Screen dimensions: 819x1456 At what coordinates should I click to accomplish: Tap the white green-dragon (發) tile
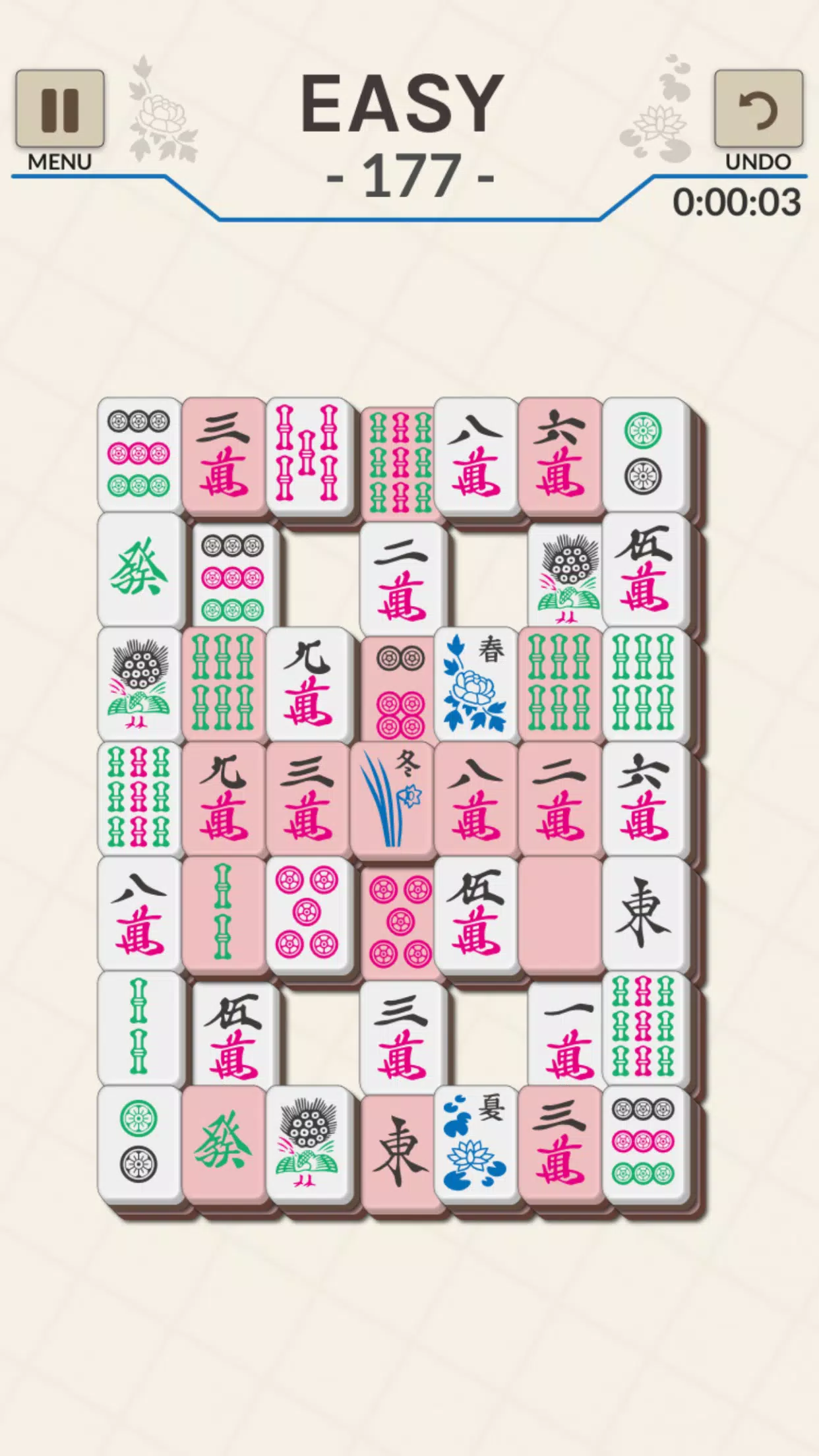coord(138,568)
